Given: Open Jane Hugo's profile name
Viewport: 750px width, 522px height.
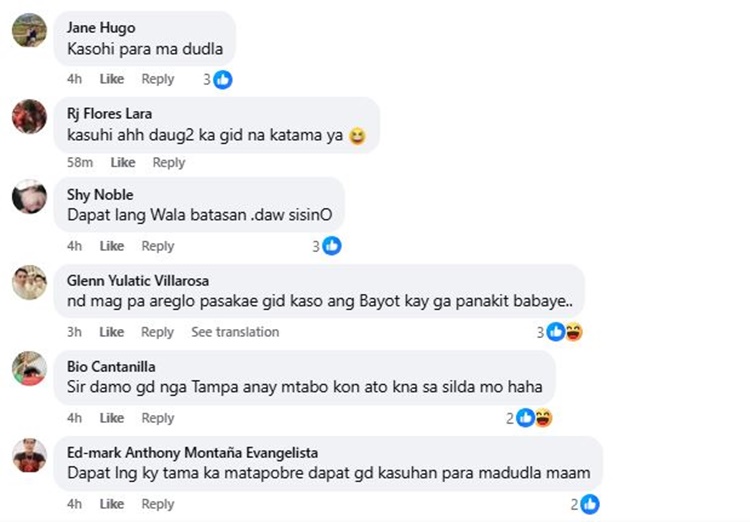Looking at the screenshot, I should click(x=100, y=28).
